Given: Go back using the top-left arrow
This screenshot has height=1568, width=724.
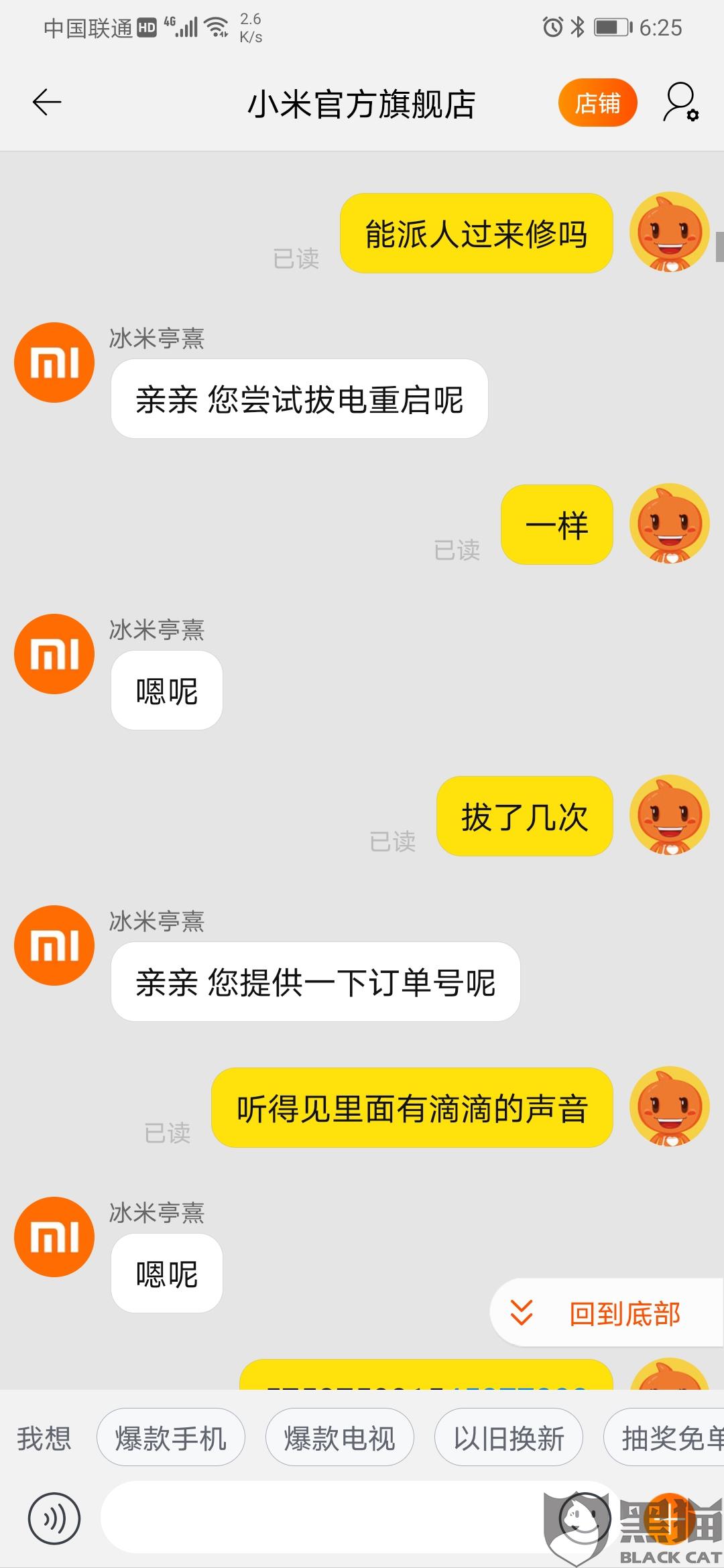Looking at the screenshot, I should (x=47, y=103).
